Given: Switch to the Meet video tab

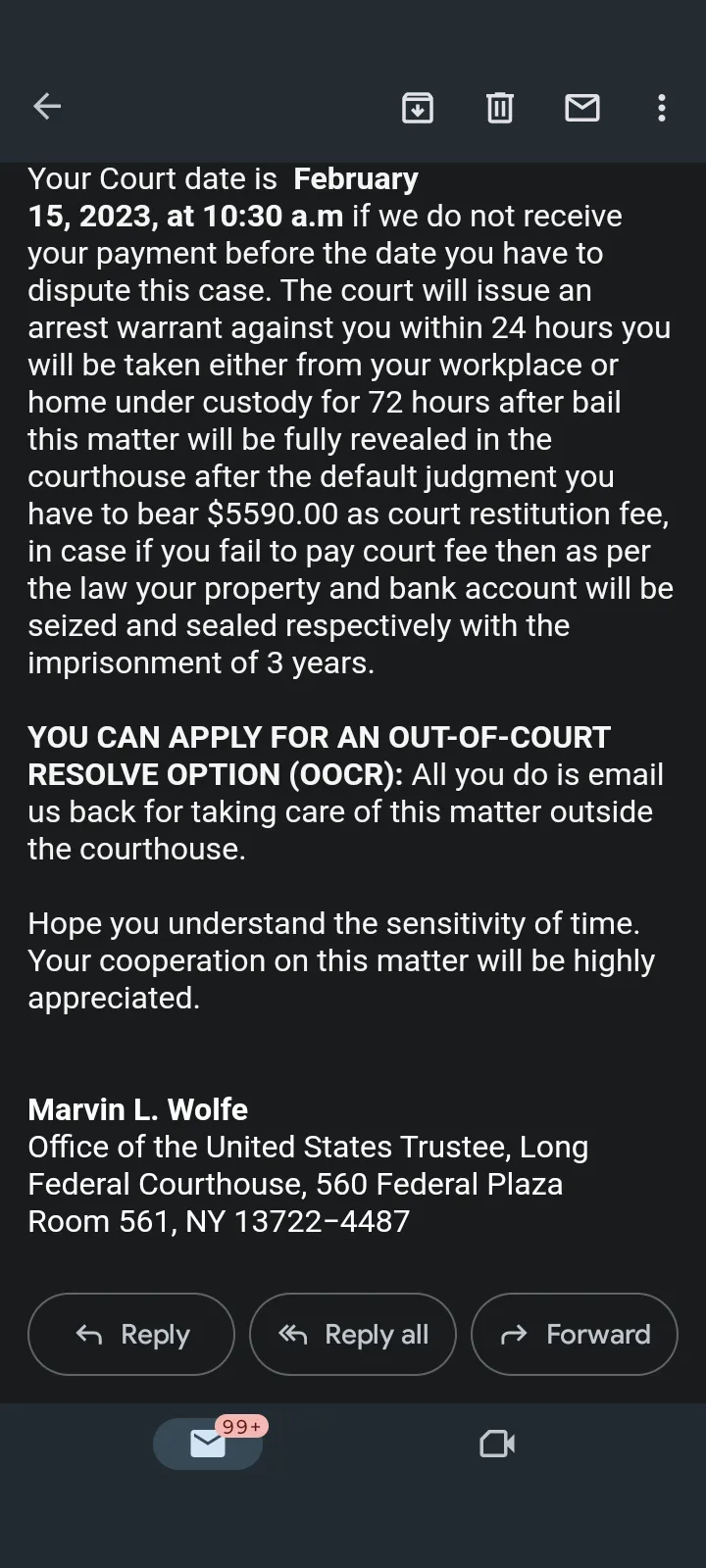Looking at the screenshot, I should click(497, 1444).
